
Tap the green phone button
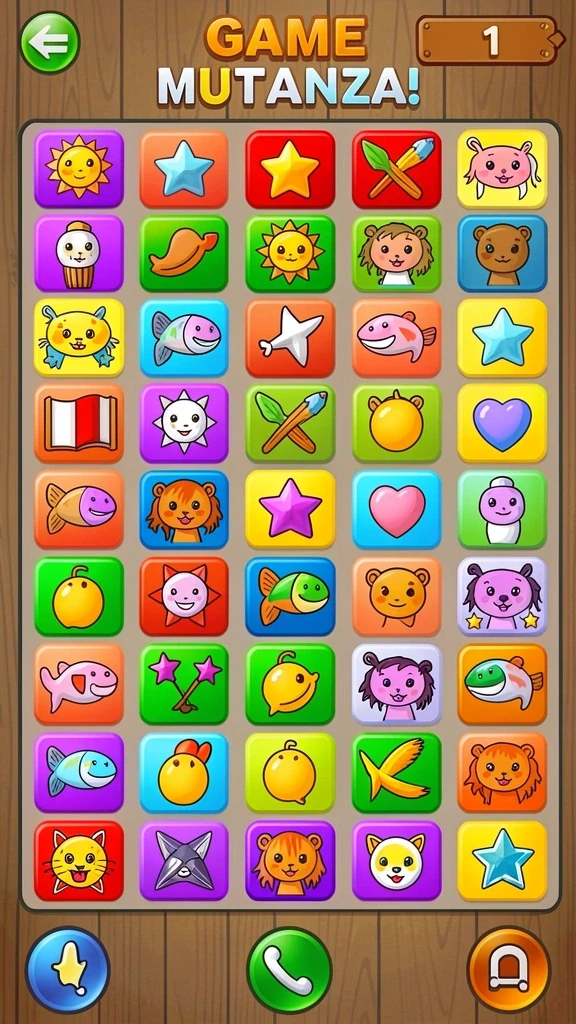[289, 969]
